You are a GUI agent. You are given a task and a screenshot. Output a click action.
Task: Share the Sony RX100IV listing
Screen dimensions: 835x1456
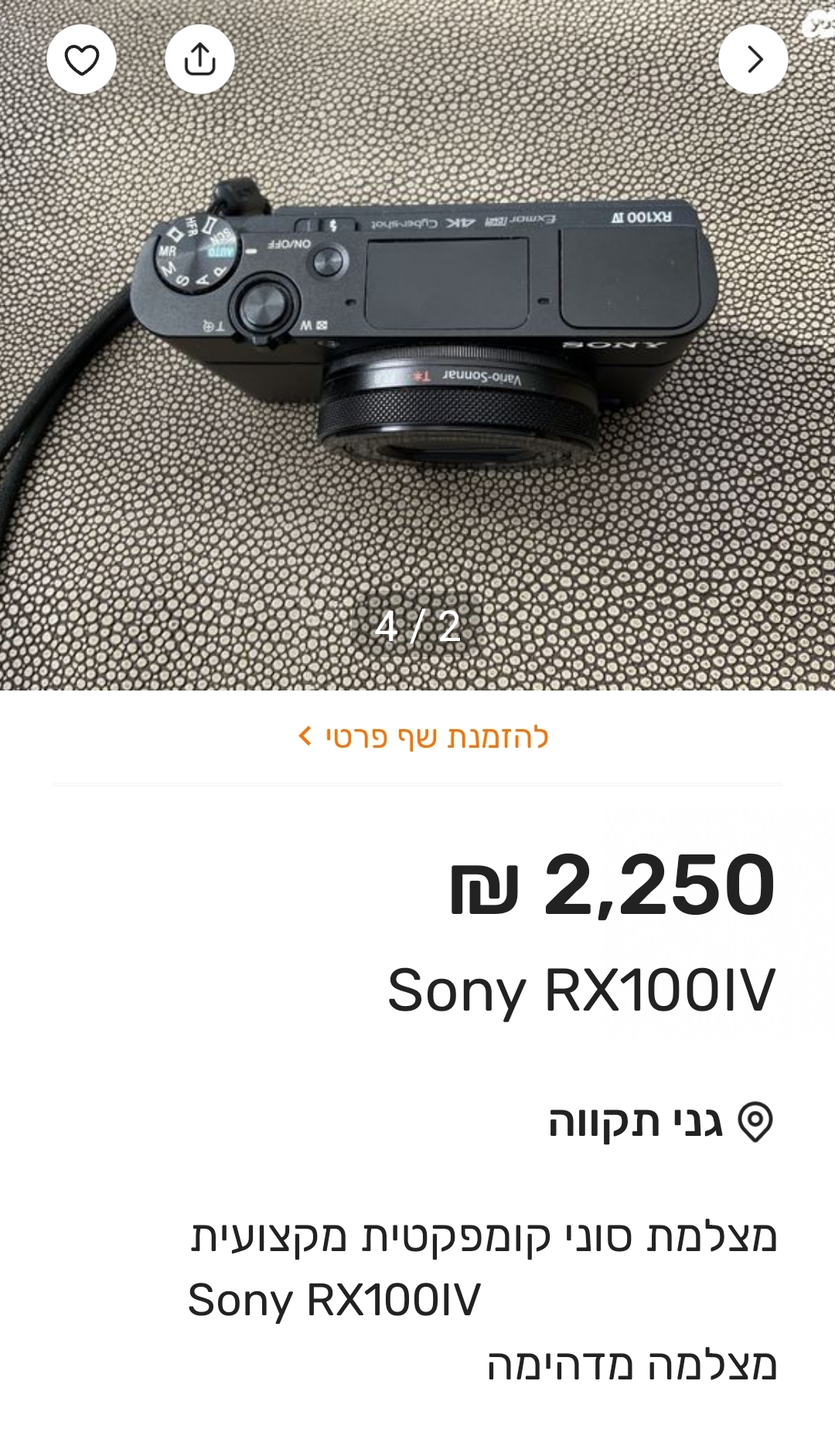pos(199,60)
